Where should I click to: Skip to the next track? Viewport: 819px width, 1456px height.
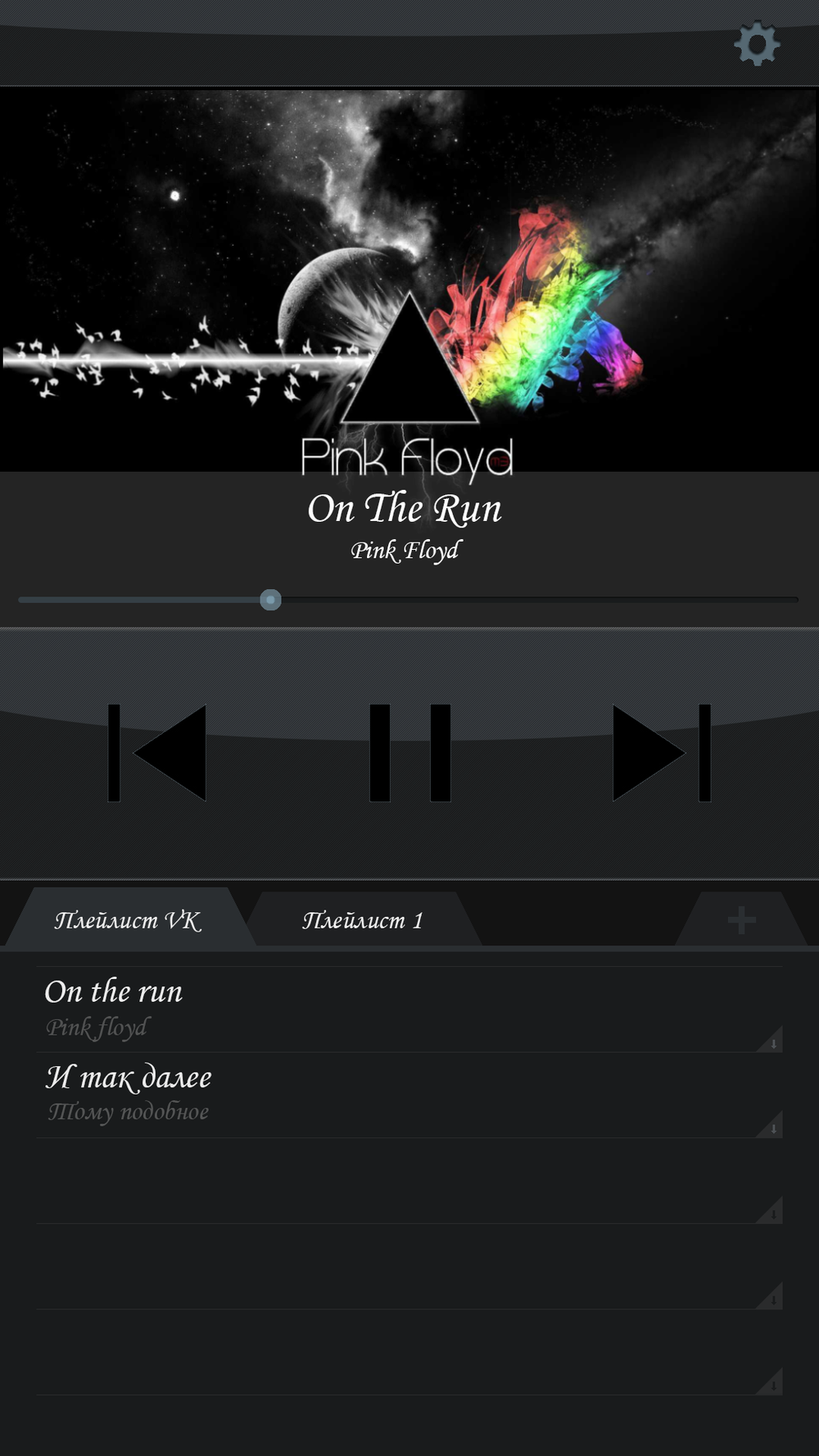(661, 752)
